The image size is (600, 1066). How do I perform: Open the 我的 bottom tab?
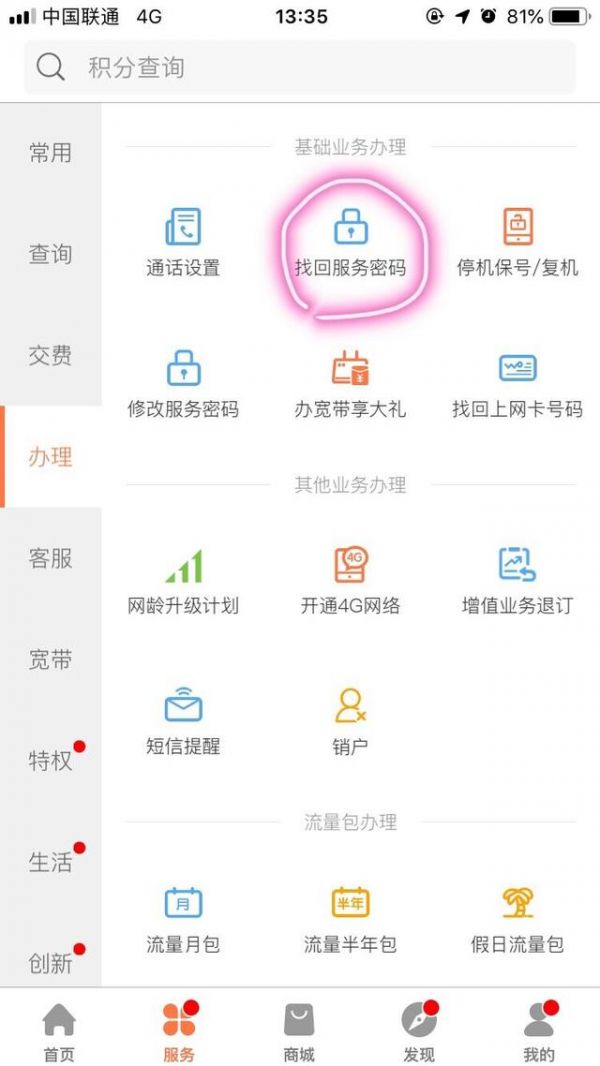pyautogui.click(x=539, y=1032)
